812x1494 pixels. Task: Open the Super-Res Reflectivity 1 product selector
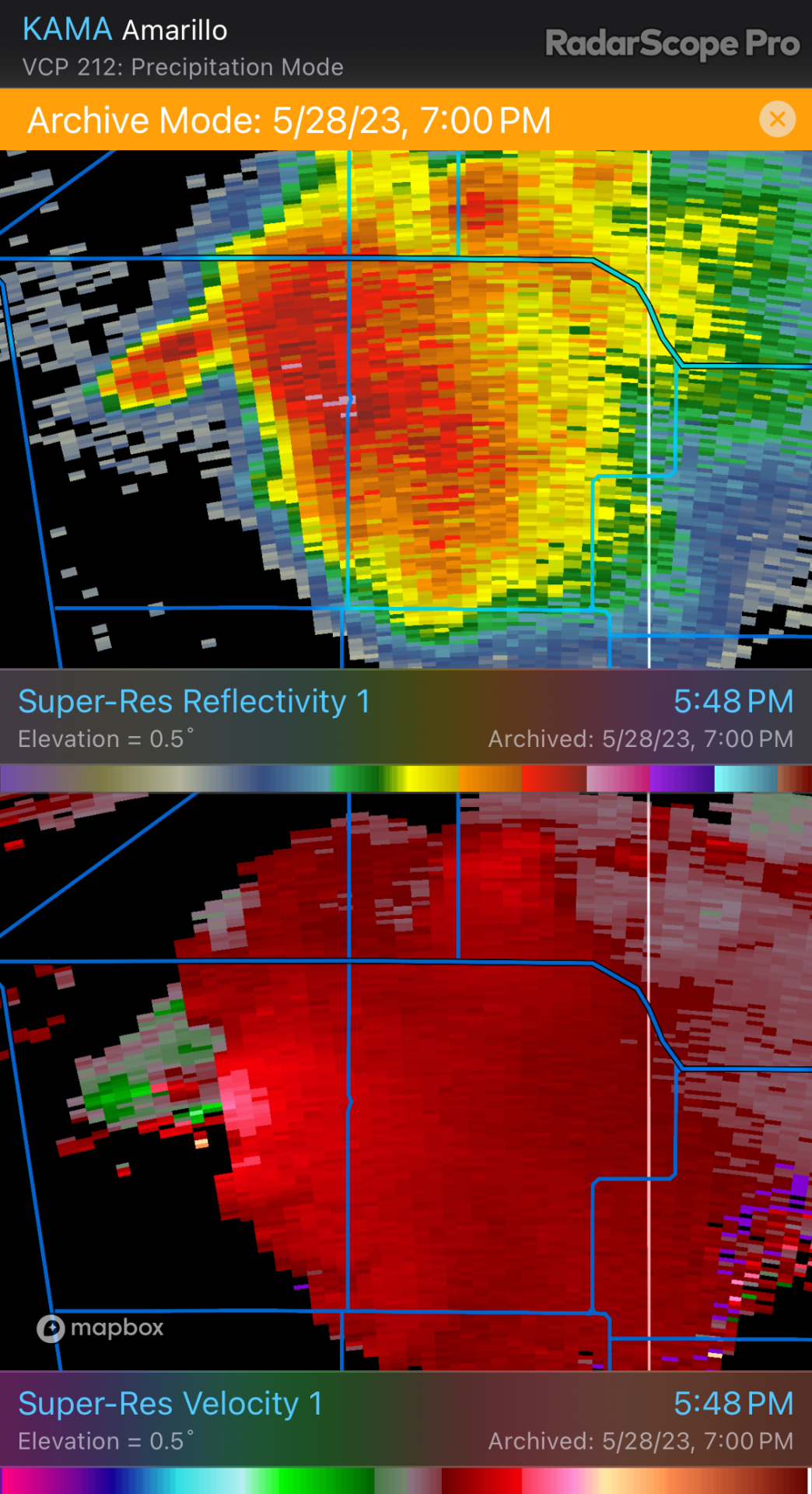click(x=194, y=702)
